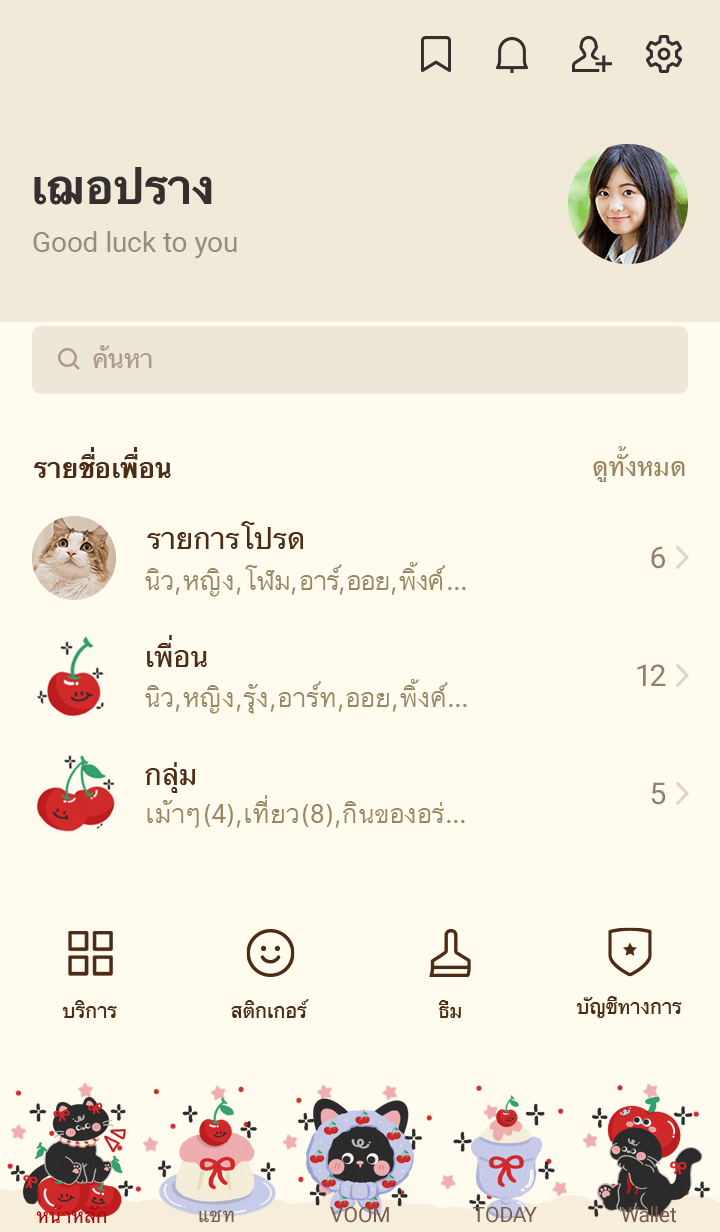Tap the ค้นหา search field
Viewport: 720px width, 1232px height.
[360, 360]
